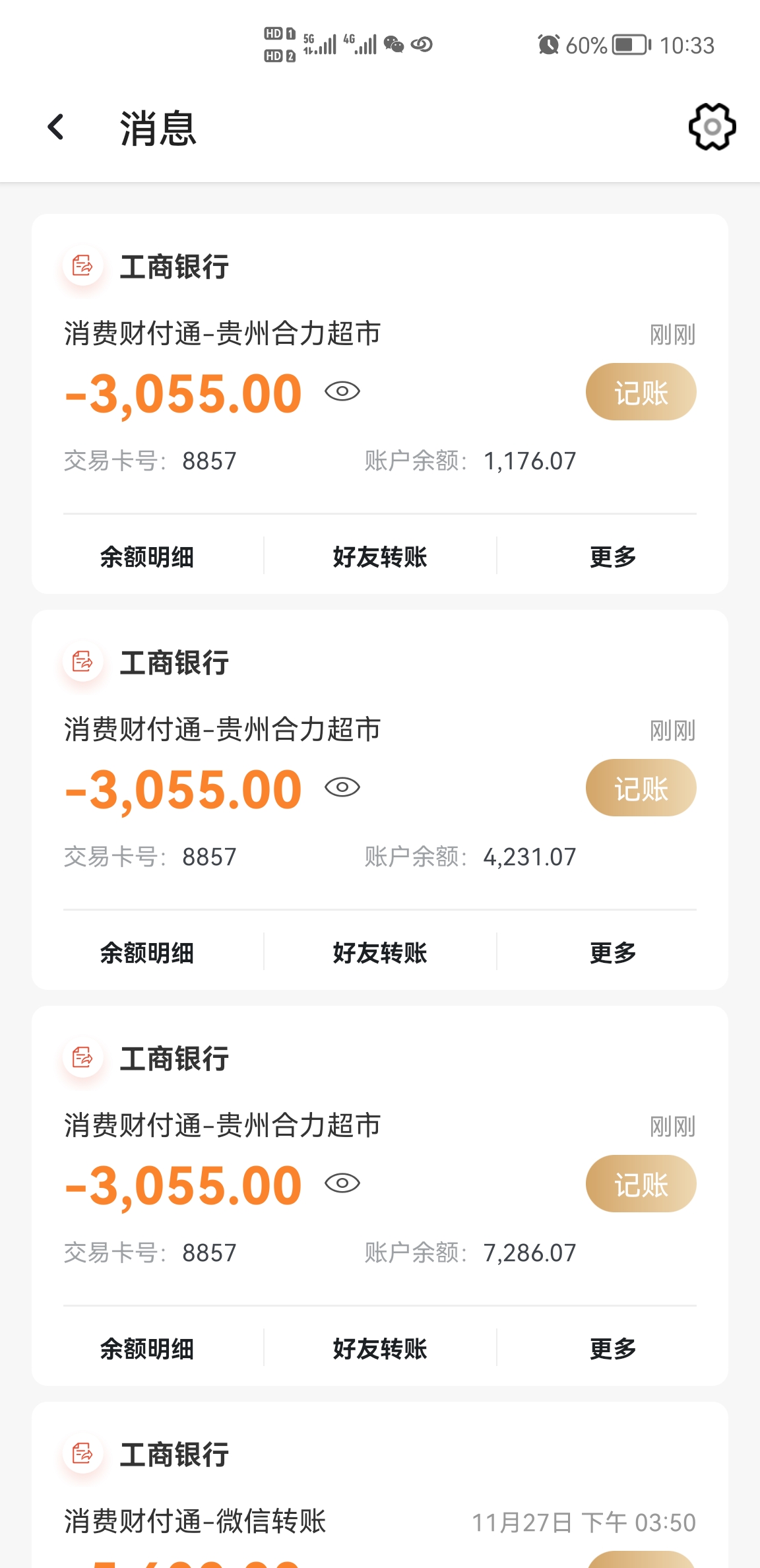The height and width of the screenshot is (1568, 760).
Task: Open 余额明细 on the 1,176.07 balance card
Action: click(147, 557)
